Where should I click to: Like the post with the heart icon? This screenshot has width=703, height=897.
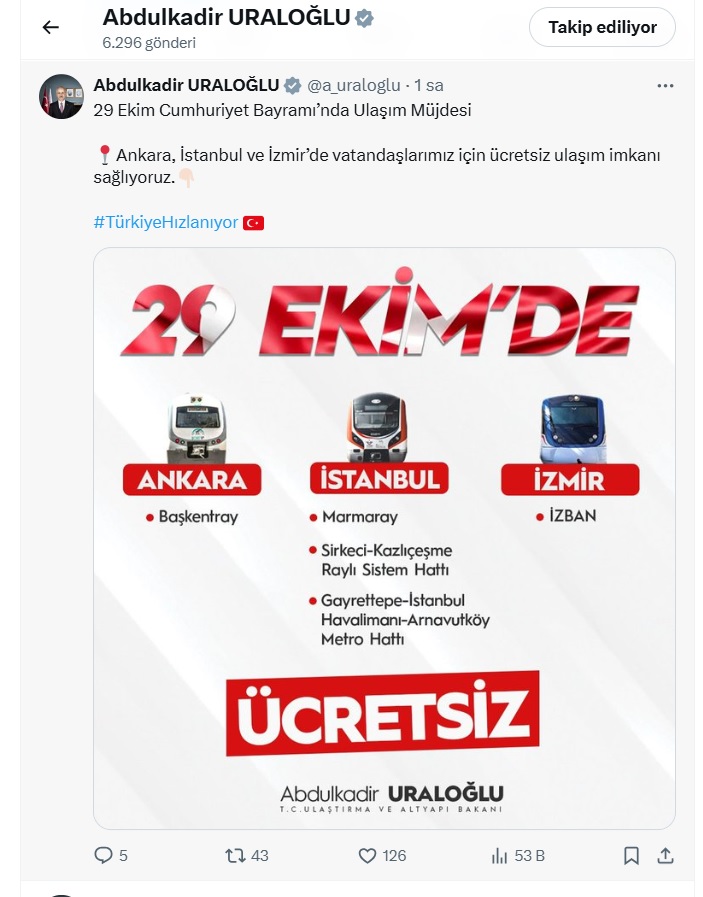click(368, 856)
